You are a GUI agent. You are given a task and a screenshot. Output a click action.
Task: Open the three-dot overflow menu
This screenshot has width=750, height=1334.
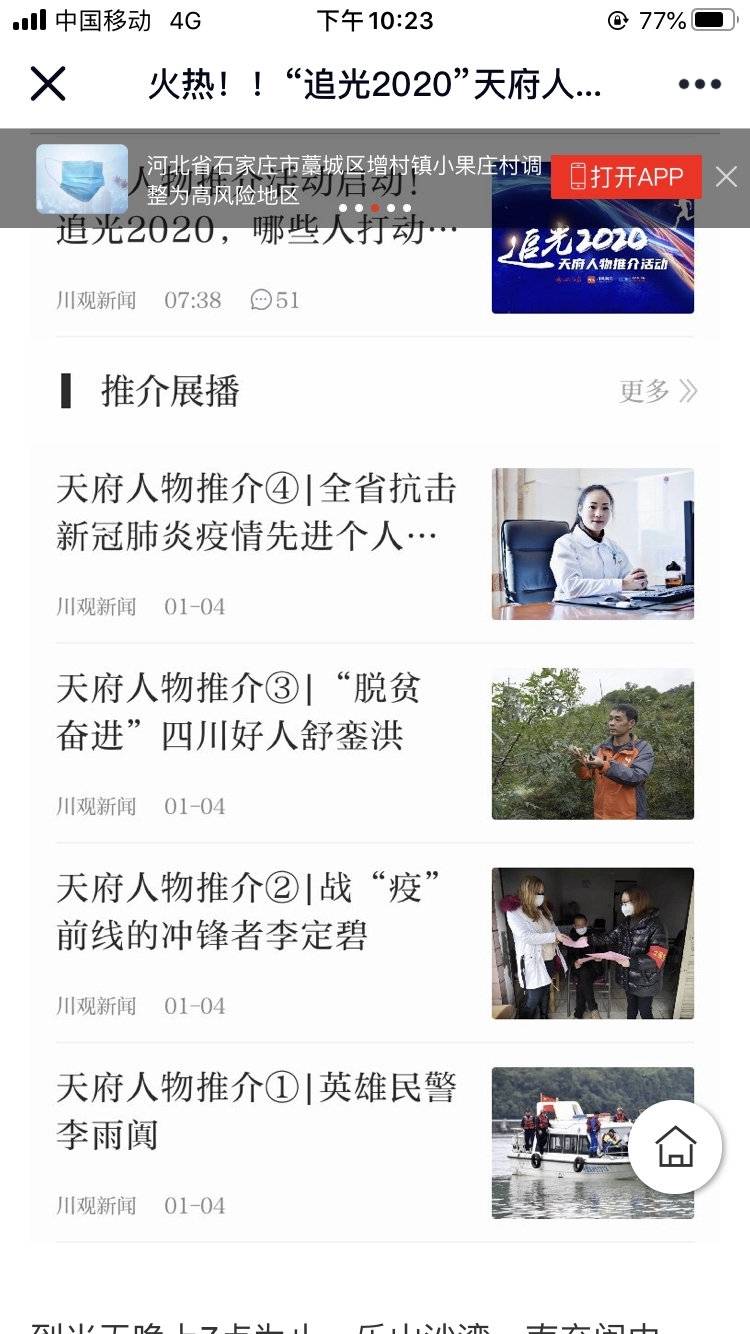699,84
